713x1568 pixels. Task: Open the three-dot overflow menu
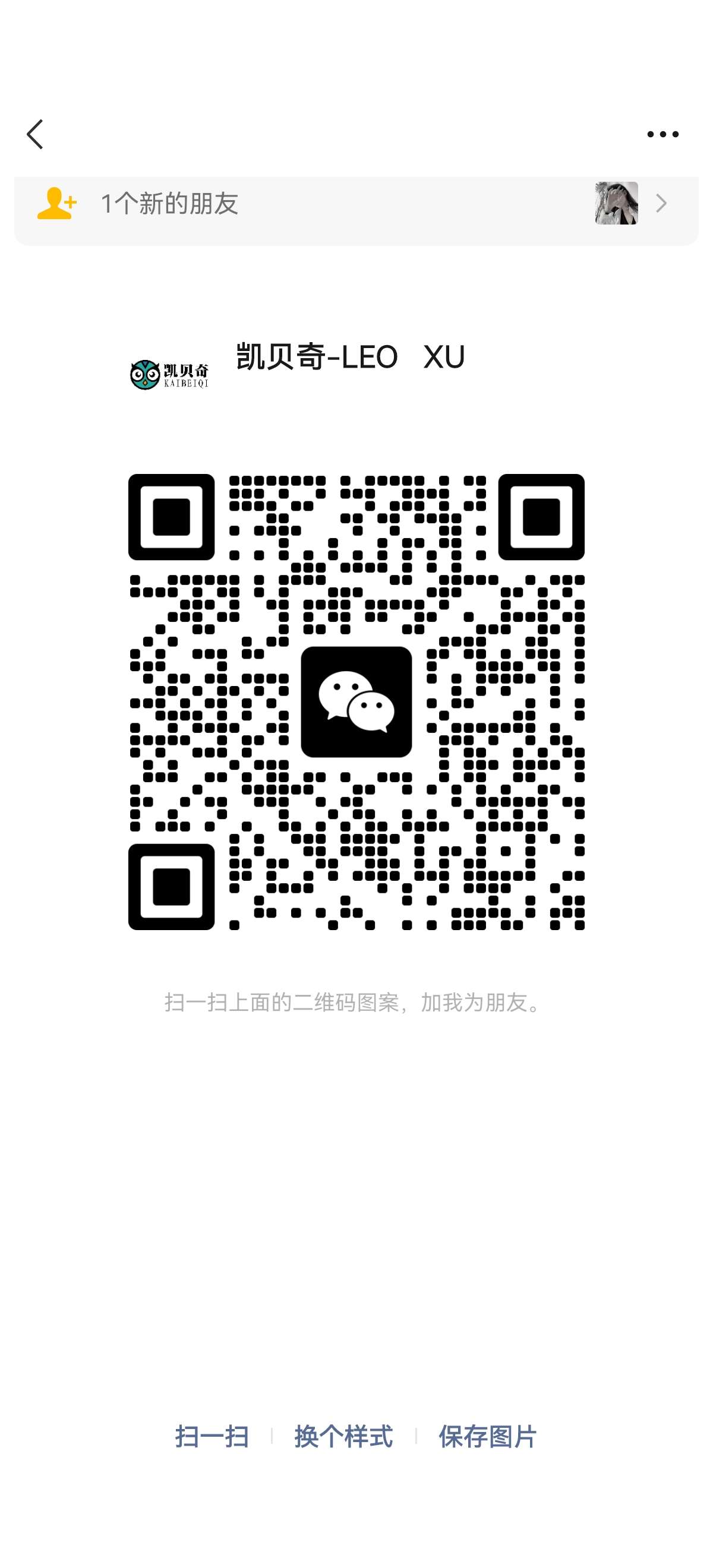coord(662,134)
